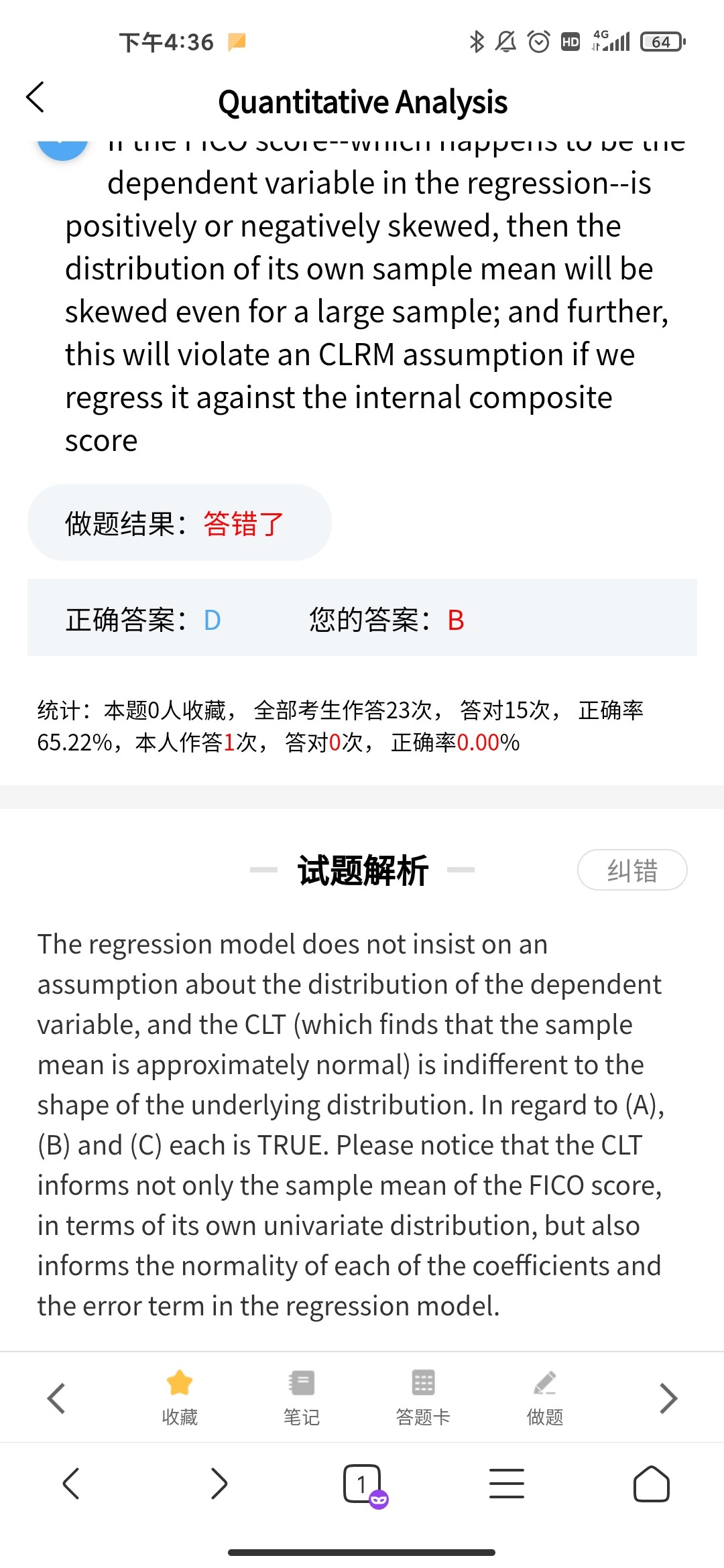Open 笔记 notes
This screenshot has width=724, height=1568.
(x=302, y=1398)
